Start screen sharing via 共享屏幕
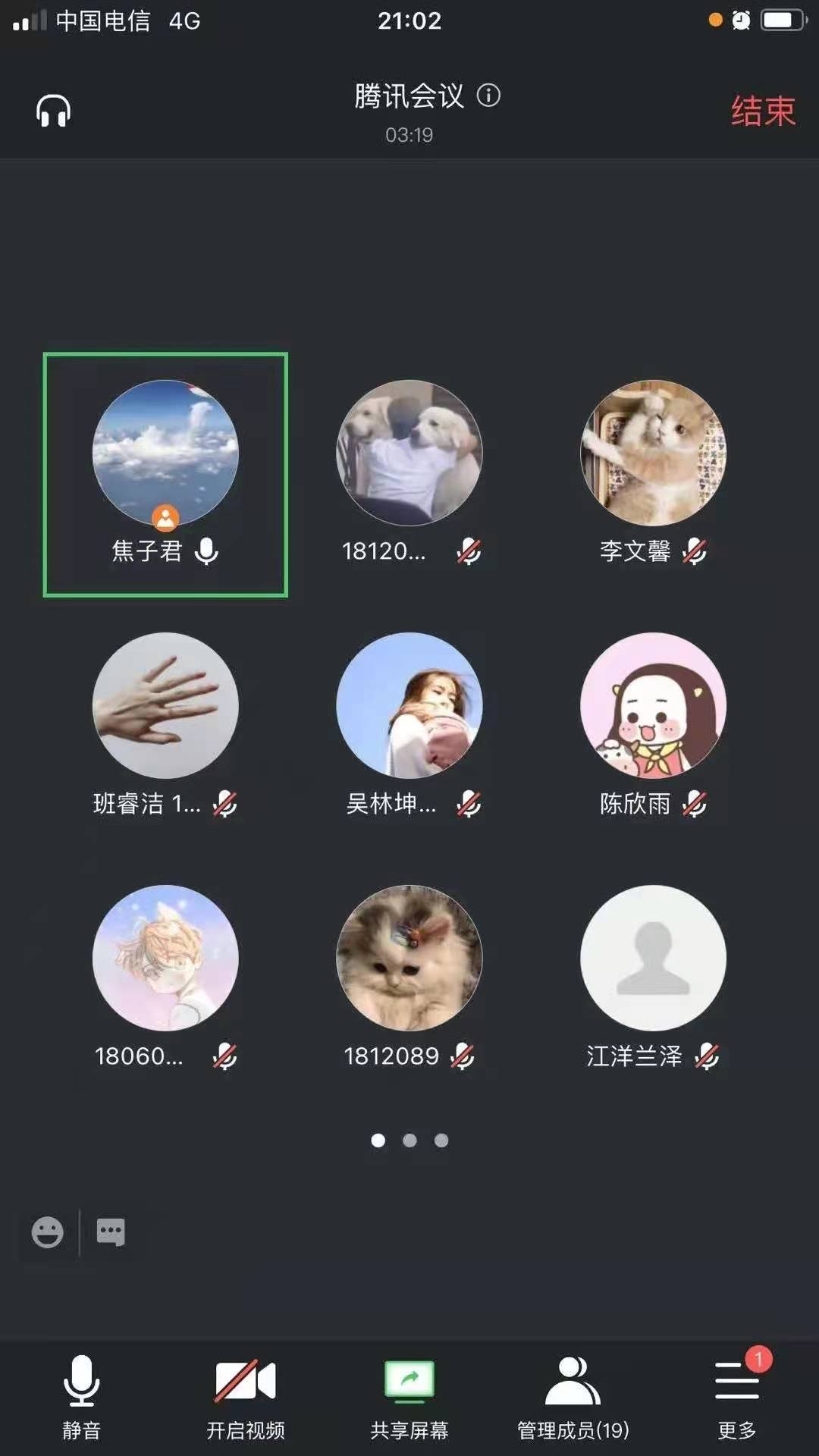 409,1396
